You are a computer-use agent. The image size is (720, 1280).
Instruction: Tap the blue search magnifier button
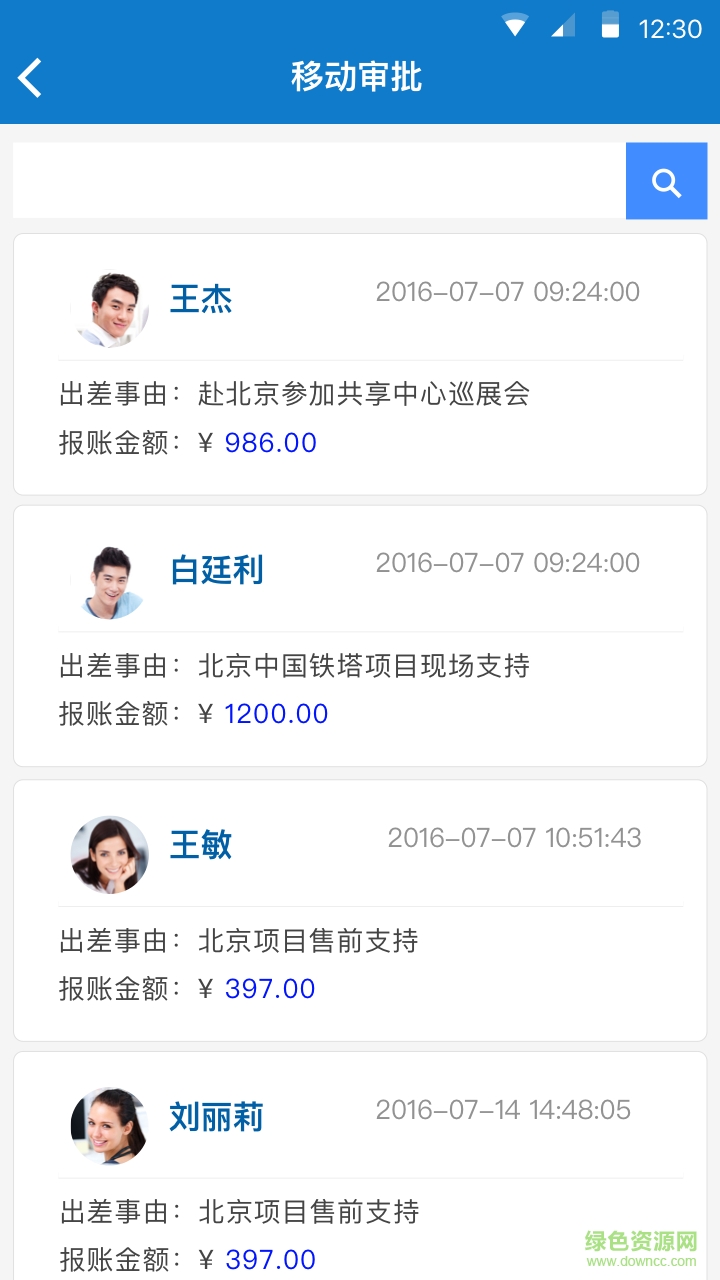pyautogui.click(x=666, y=181)
